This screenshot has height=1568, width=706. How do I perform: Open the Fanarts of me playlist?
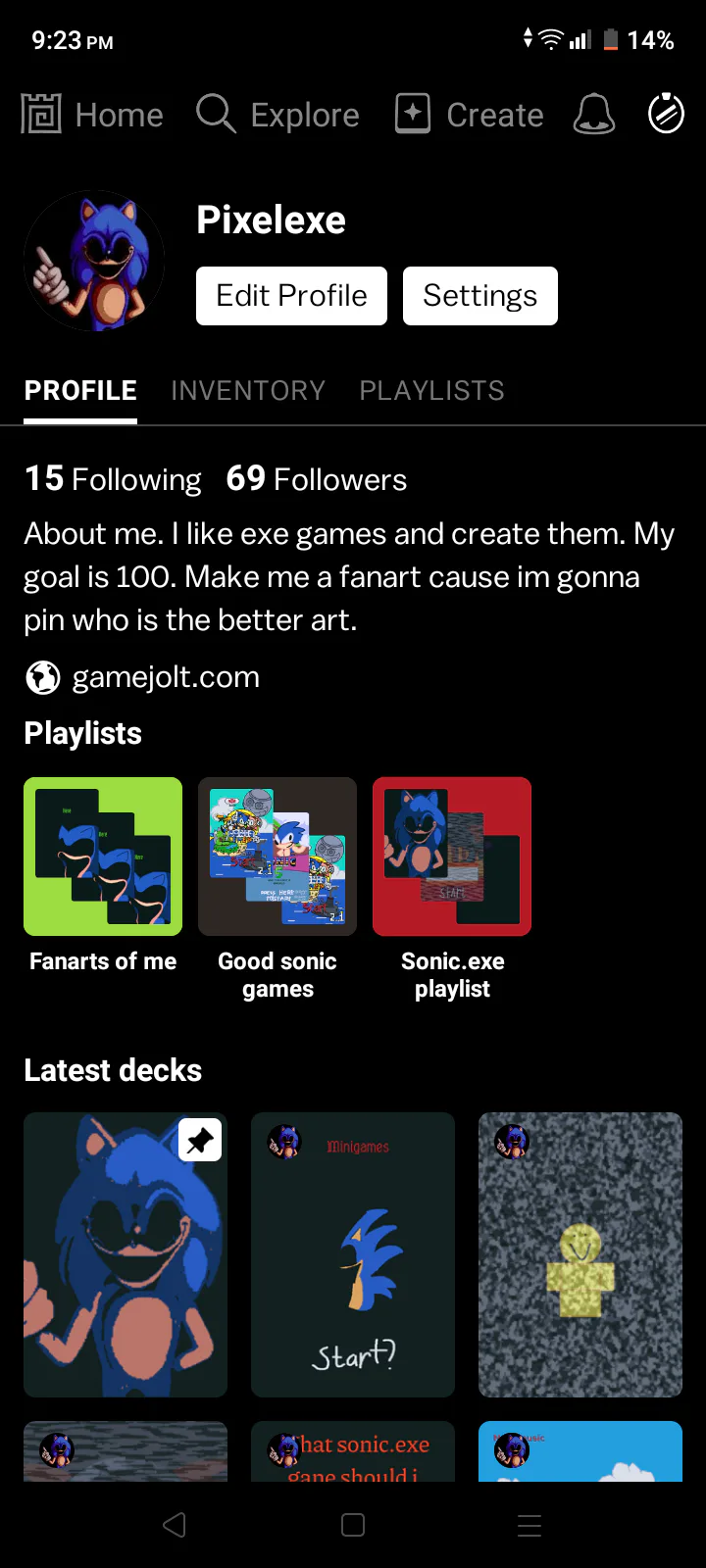tap(103, 857)
